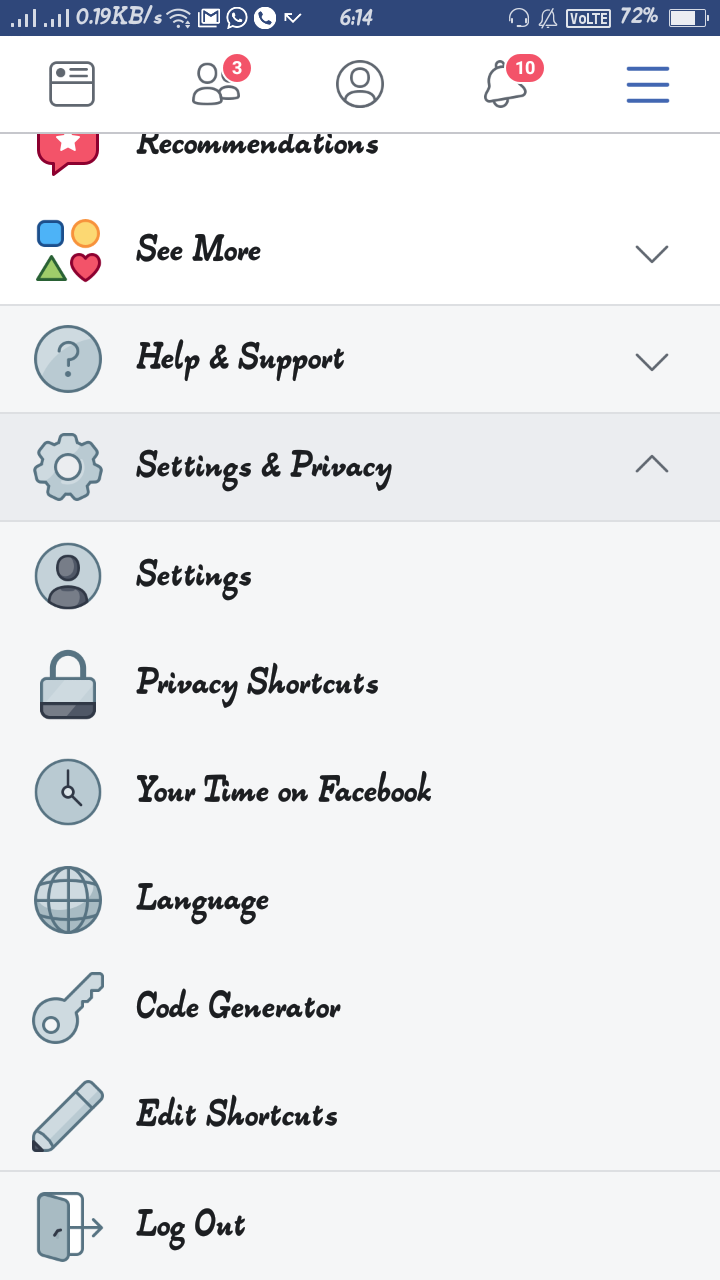This screenshot has height=1280, width=720.
Task: View Your Time on Facebook
Action: (360, 791)
